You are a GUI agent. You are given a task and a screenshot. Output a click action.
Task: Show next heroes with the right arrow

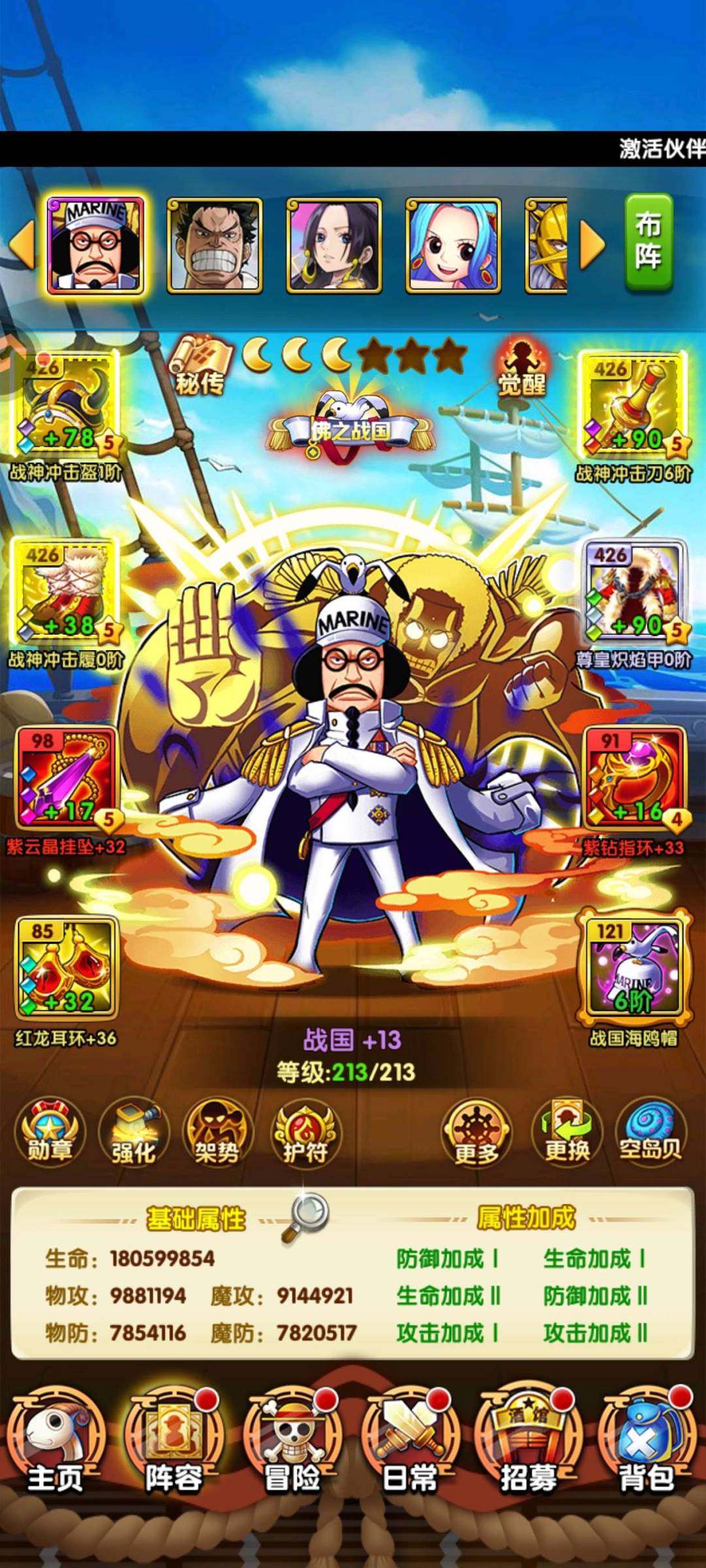(x=592, y=246)
